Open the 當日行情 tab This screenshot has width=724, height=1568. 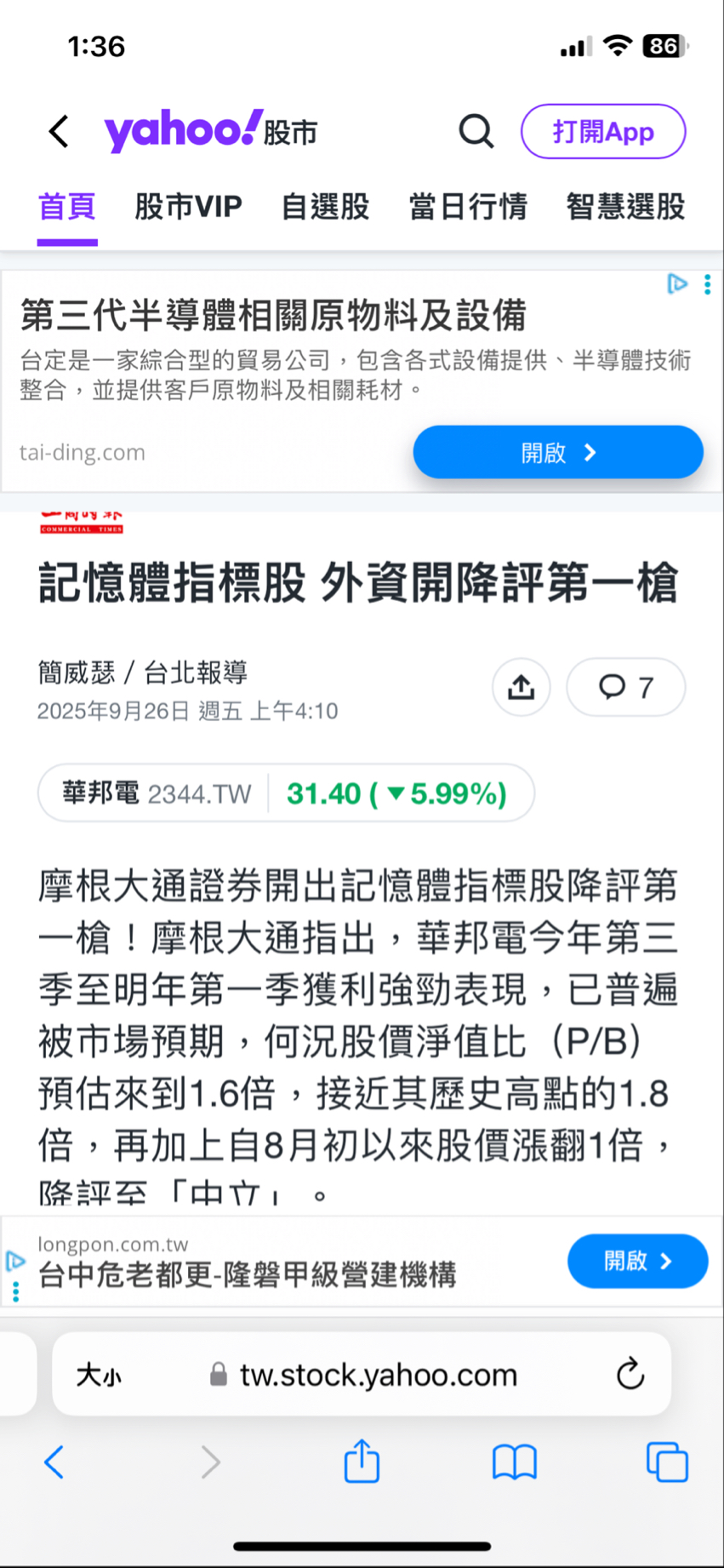click(467, 207)
